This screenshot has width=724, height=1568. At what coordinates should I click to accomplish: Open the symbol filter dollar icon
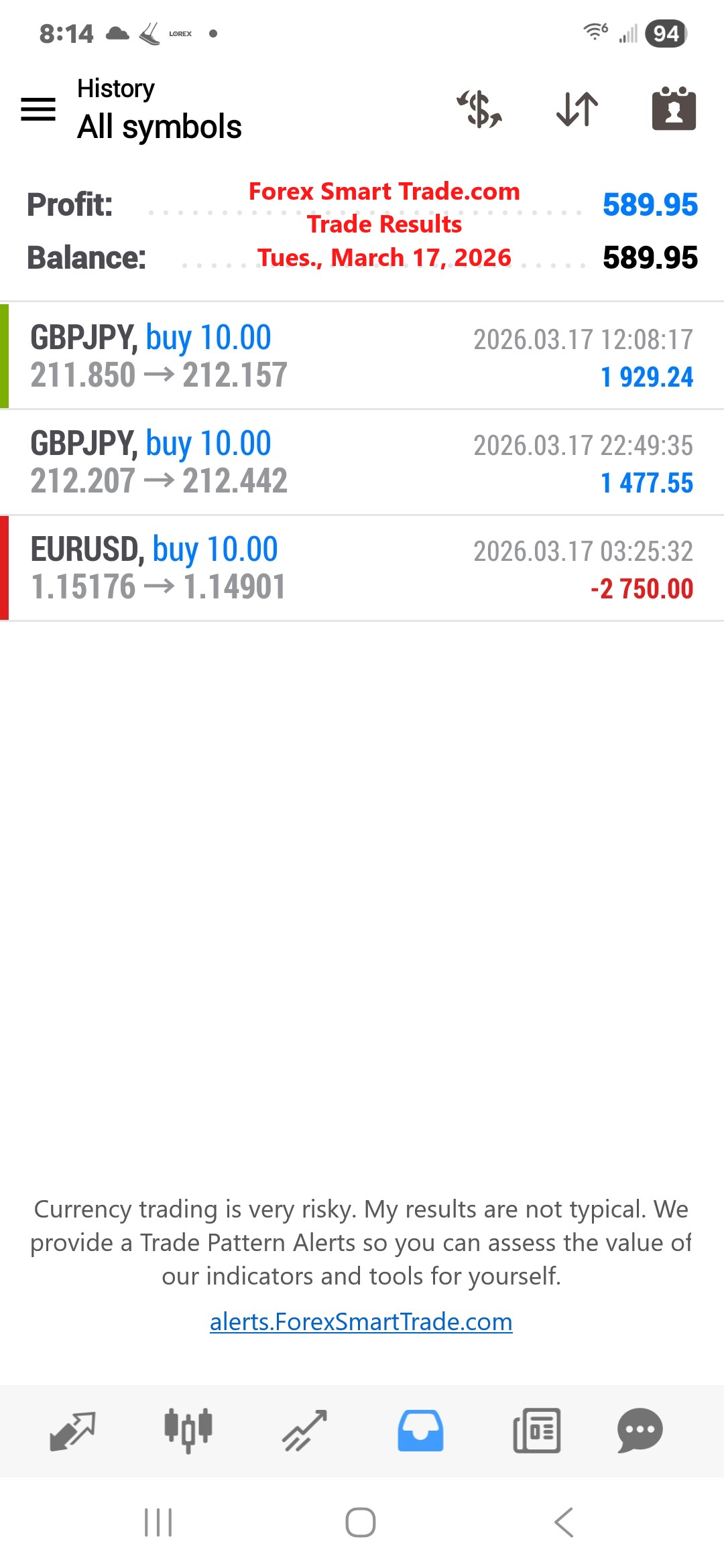(480, 109)
